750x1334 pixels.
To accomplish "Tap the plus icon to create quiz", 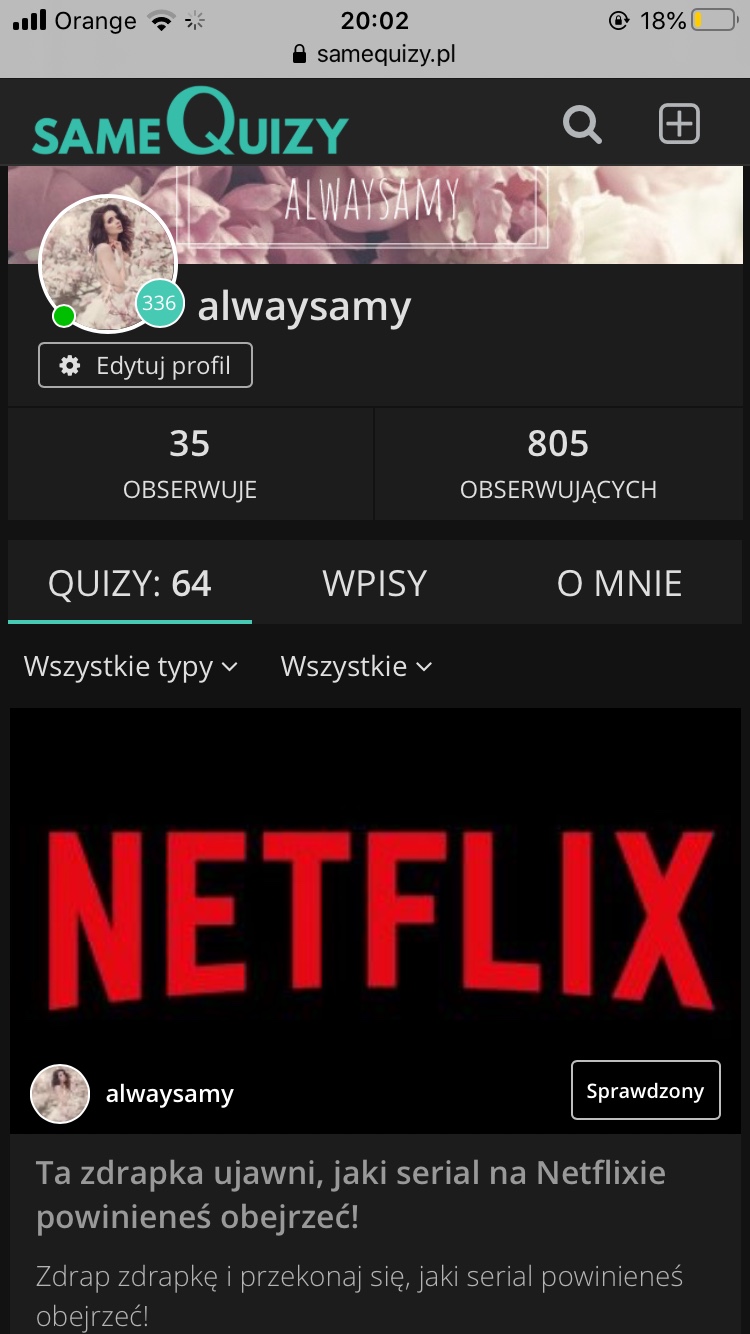I will coord(679,124).
